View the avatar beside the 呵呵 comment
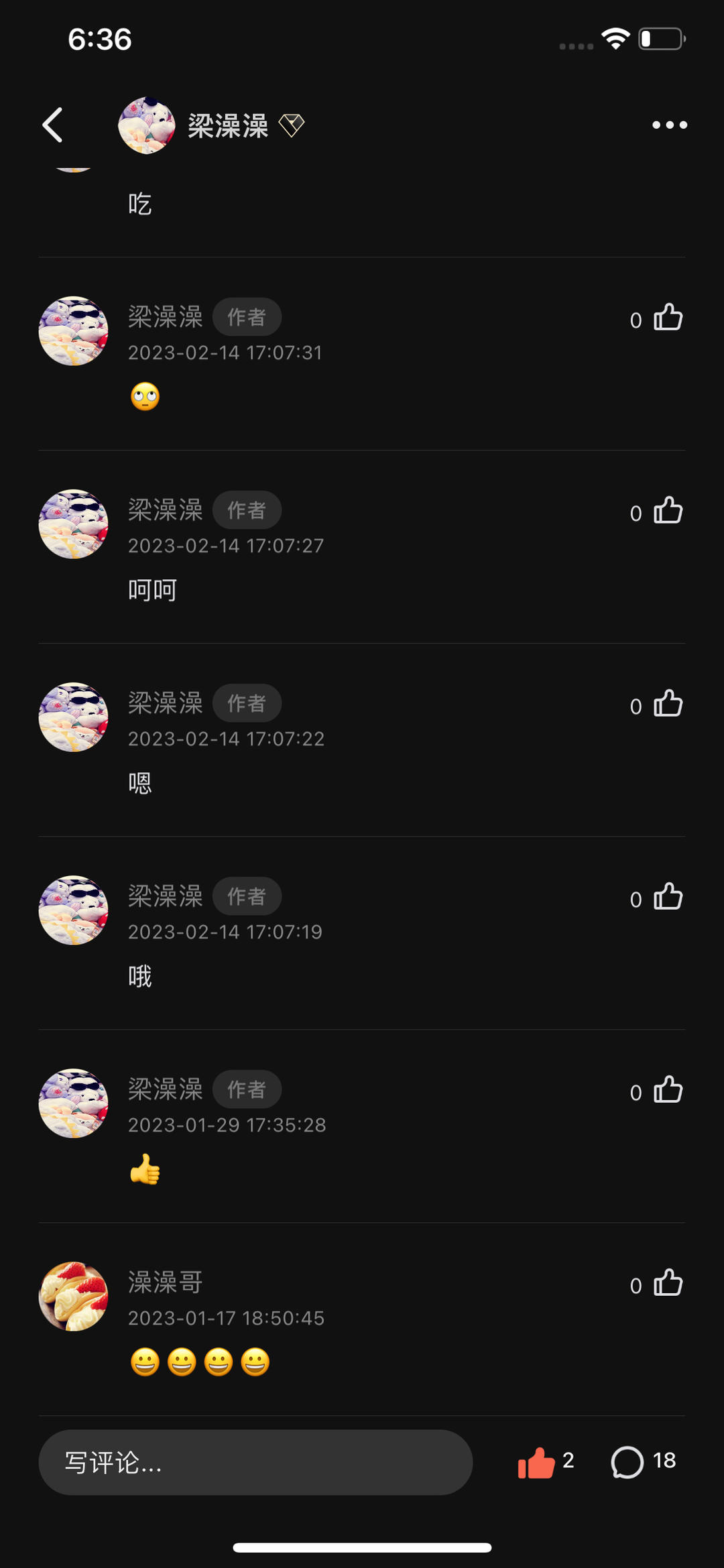The height and width of the screenshot is (1568, 724). pos(73,524)
